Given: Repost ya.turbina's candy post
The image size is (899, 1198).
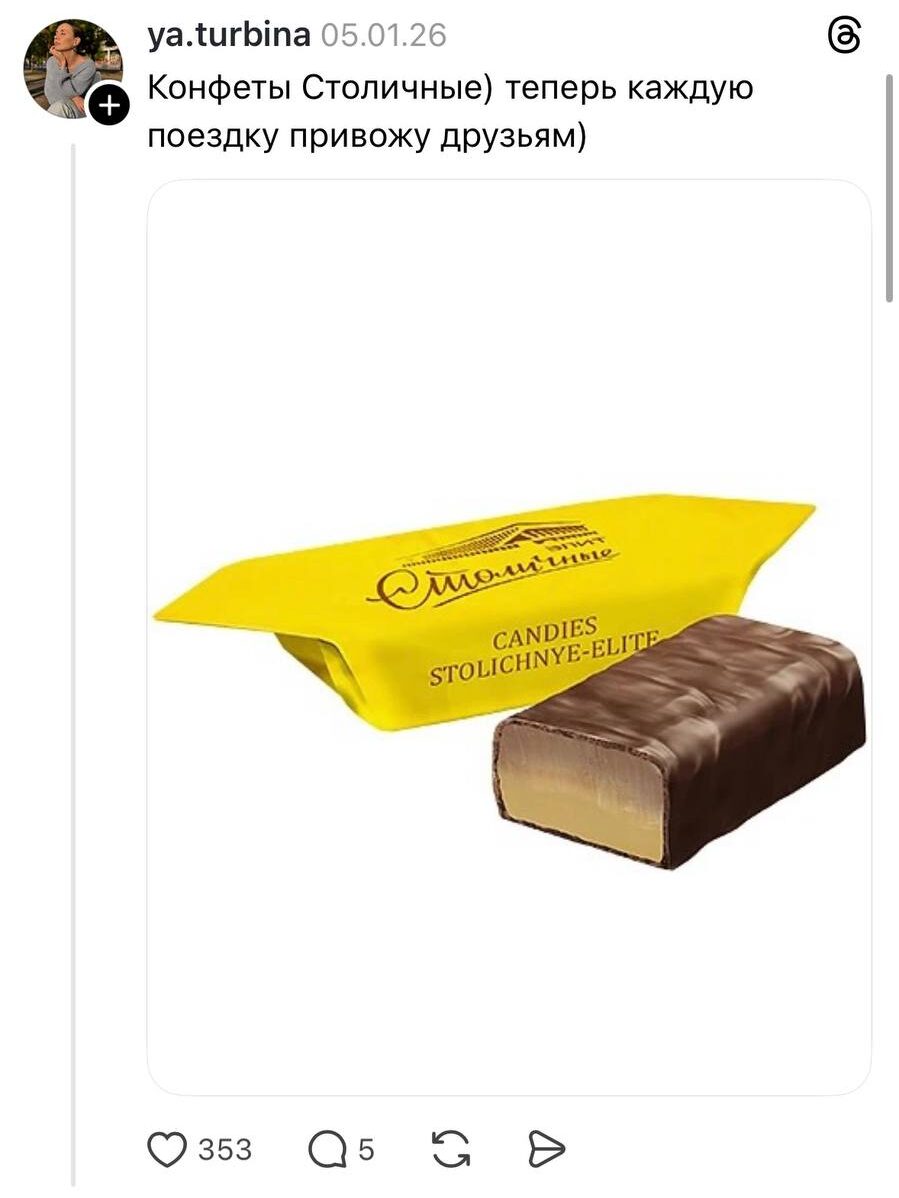Looking at the screenshot, I should click(x=451, y=1149).
